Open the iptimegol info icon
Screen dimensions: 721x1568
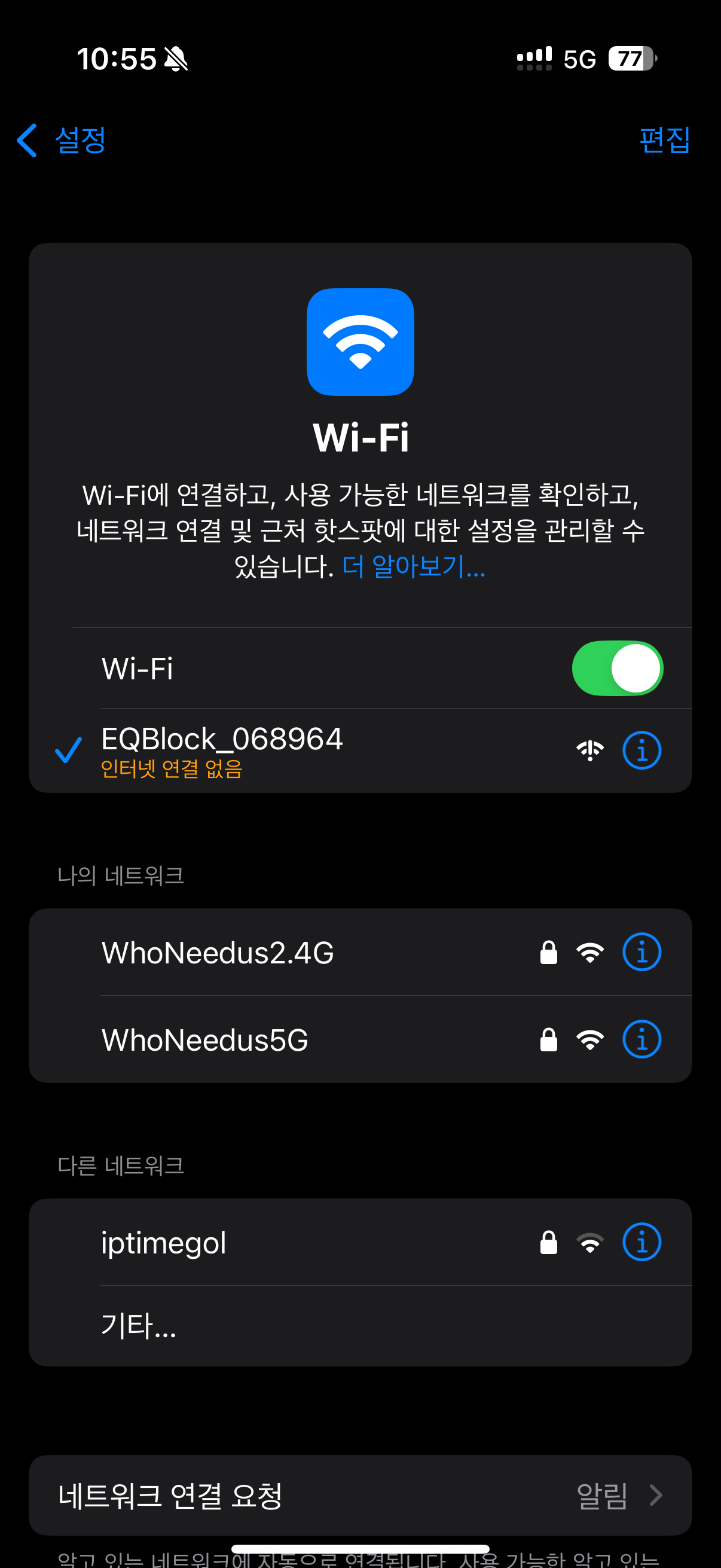(641, 1242)
